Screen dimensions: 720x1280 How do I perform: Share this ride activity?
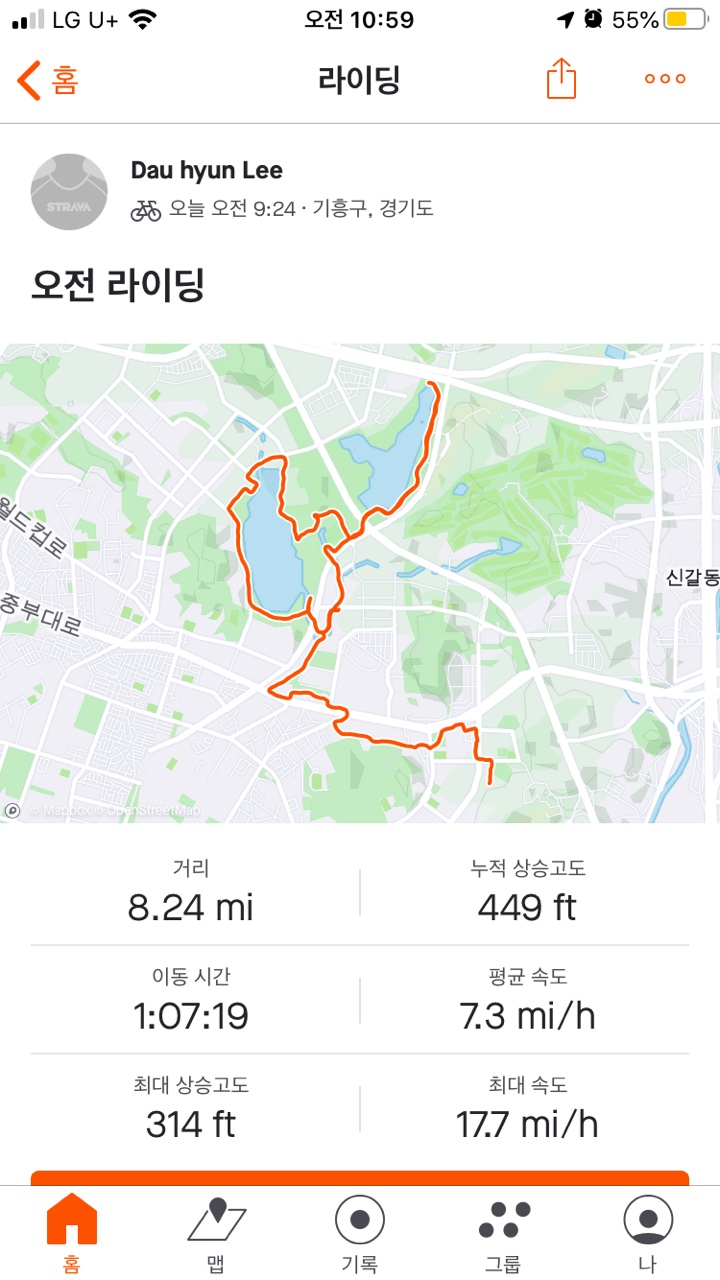click(561, 78)
